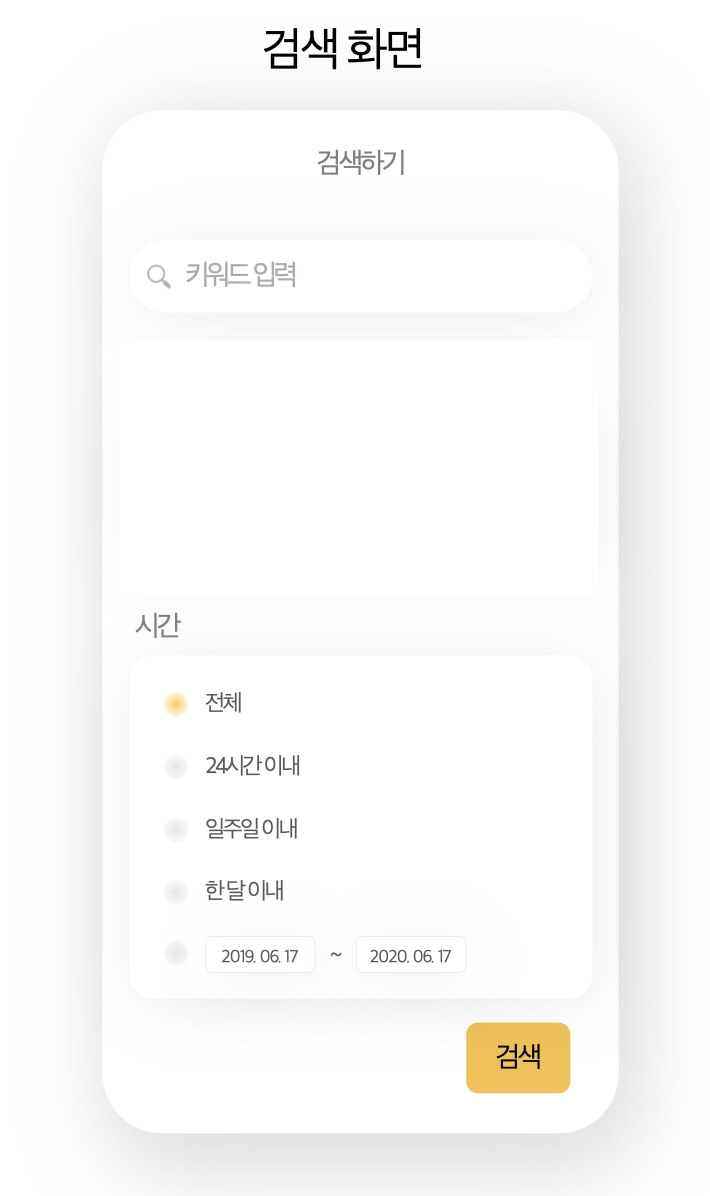Pick the 한달 이내 time range
The height and width of the screenshot is (1196, 710).
pyautogui.click(x=176, y=891)
